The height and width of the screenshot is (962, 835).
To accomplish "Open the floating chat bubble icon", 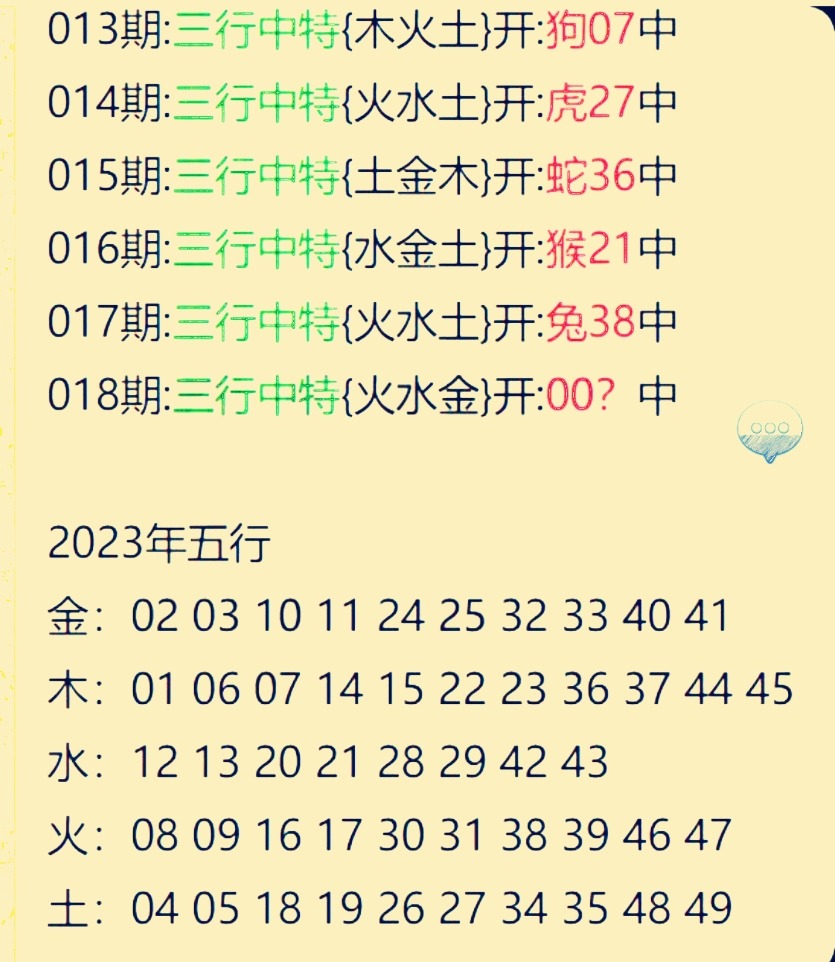I will [769, 432].
